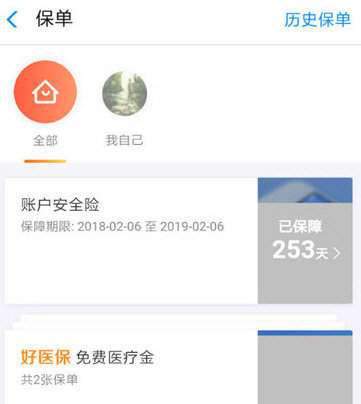Go back using the top-left arrow
This screenshot has width=361, height=404.
12,19
